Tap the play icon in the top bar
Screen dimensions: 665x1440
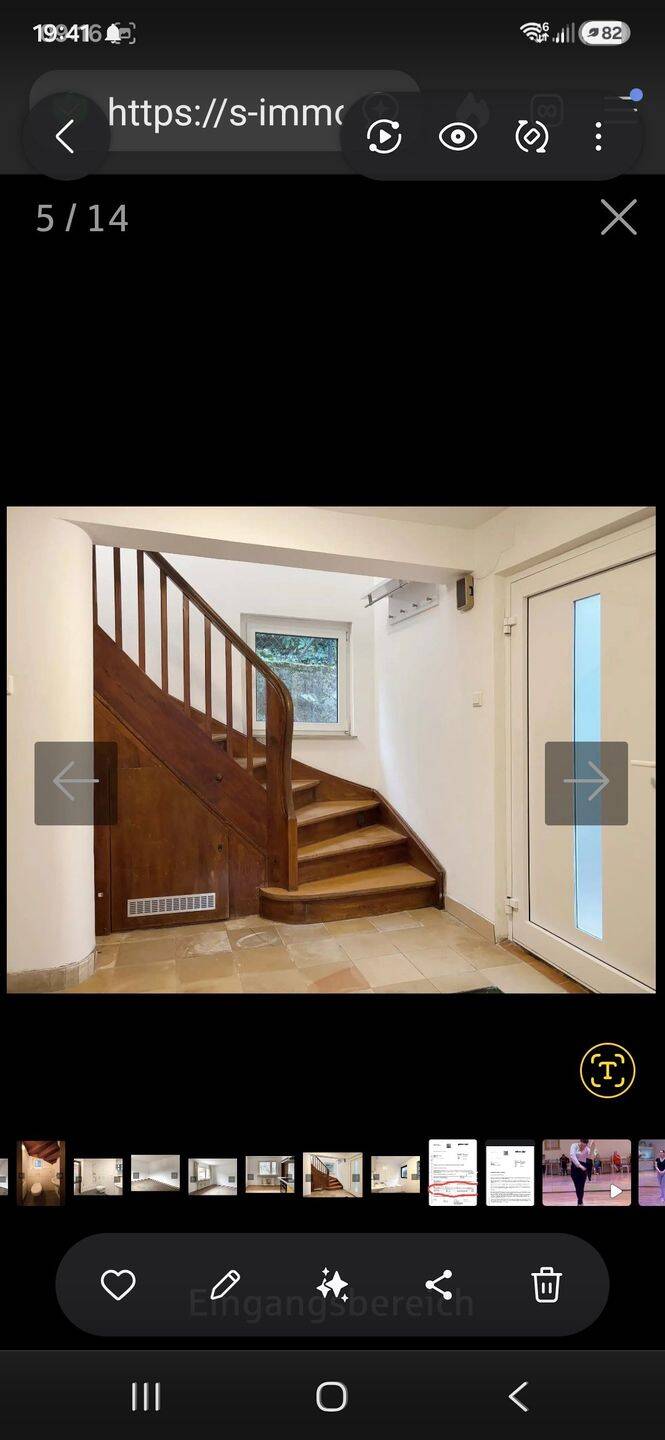[384, 137]
